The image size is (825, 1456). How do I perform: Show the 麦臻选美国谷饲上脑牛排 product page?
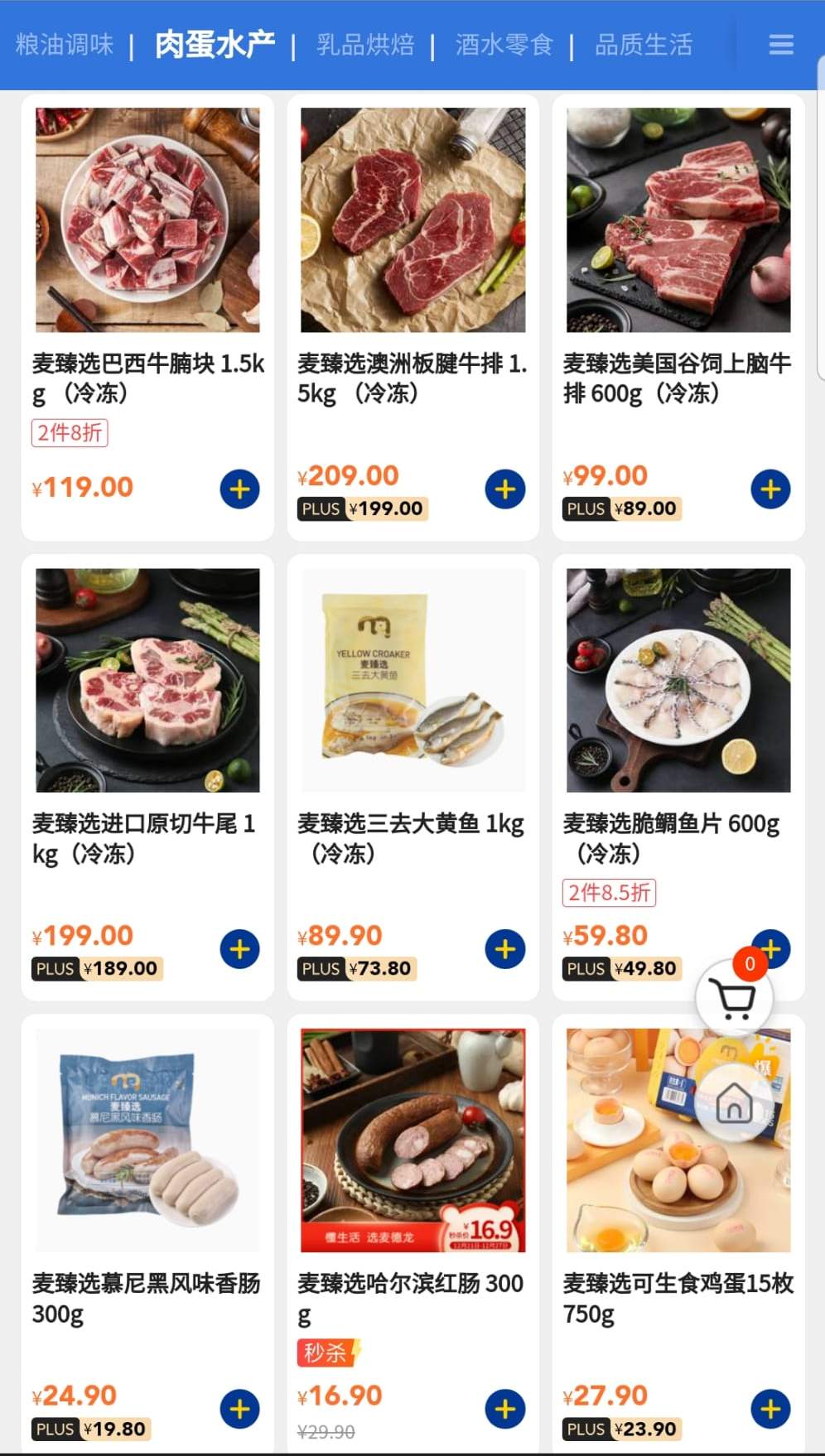(678, 220)
